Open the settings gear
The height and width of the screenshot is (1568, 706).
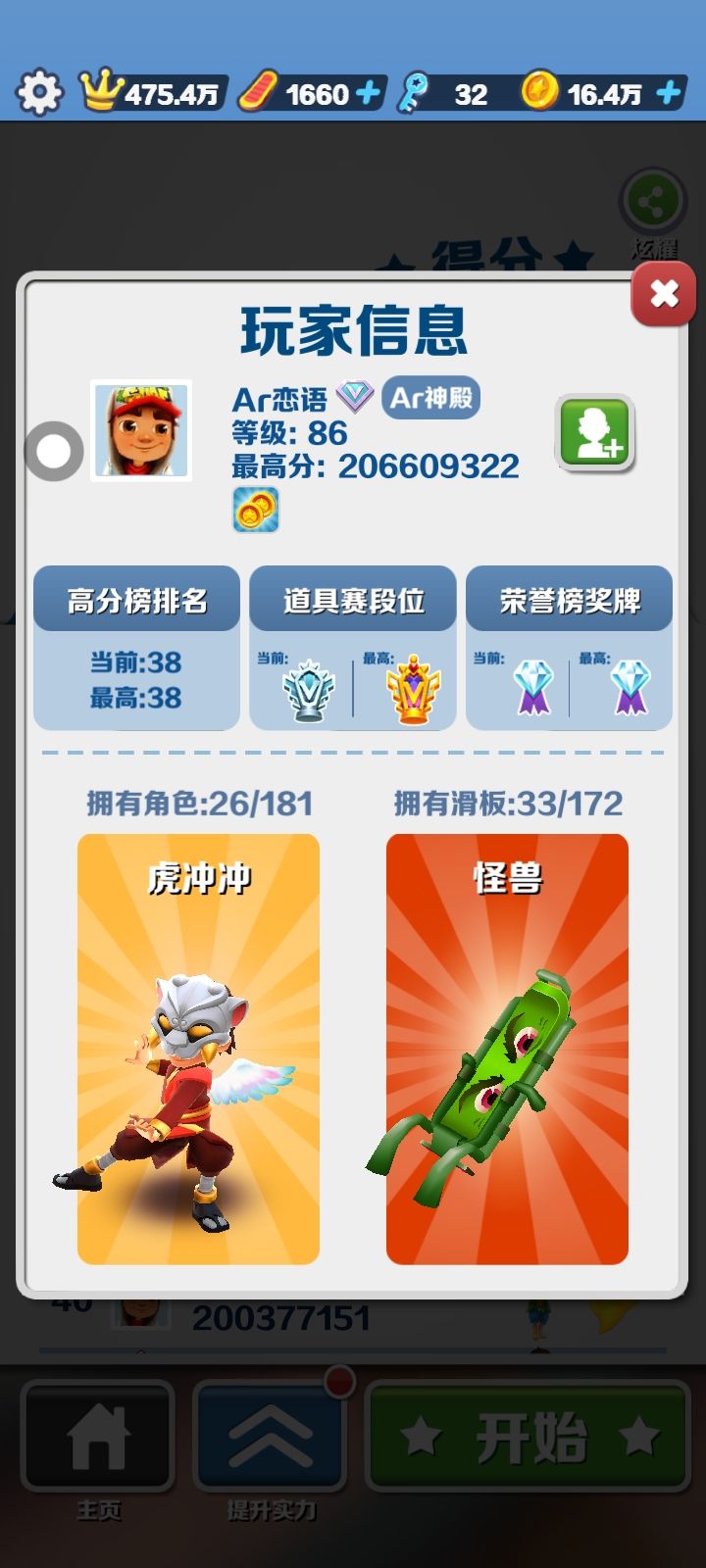(x=39, y=93)
